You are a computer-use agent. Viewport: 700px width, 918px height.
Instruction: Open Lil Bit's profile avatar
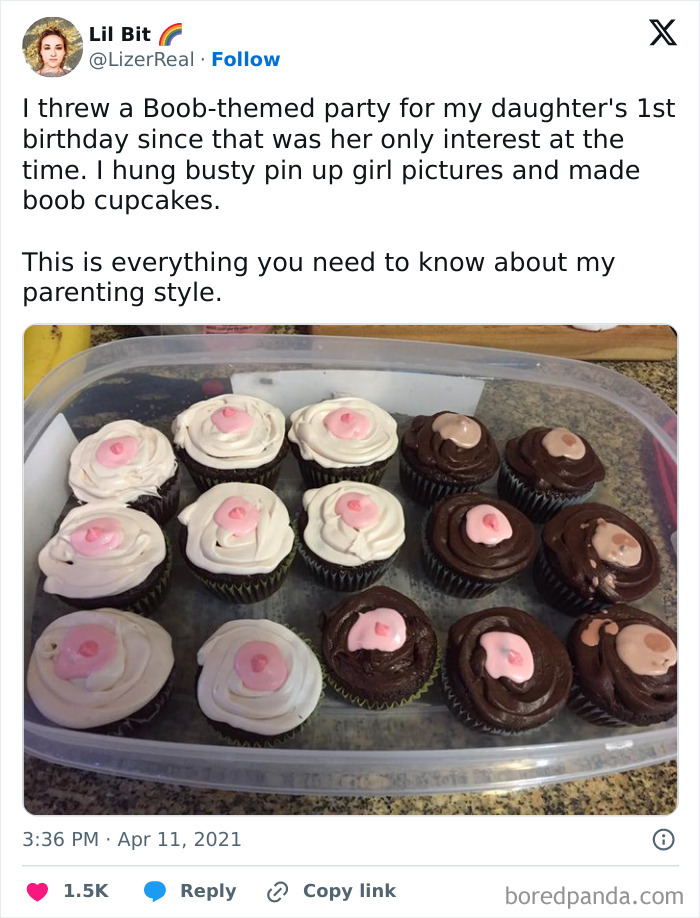tap(52, 46)
